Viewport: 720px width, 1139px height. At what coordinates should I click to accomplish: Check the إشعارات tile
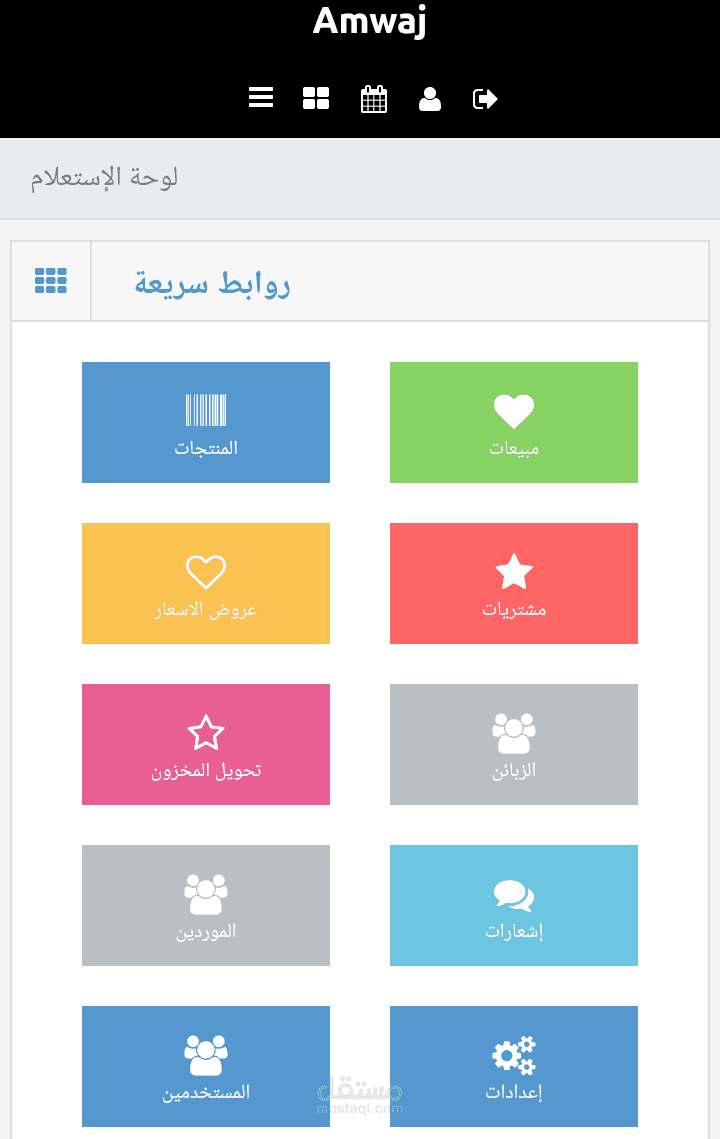[x=514, y=905]
